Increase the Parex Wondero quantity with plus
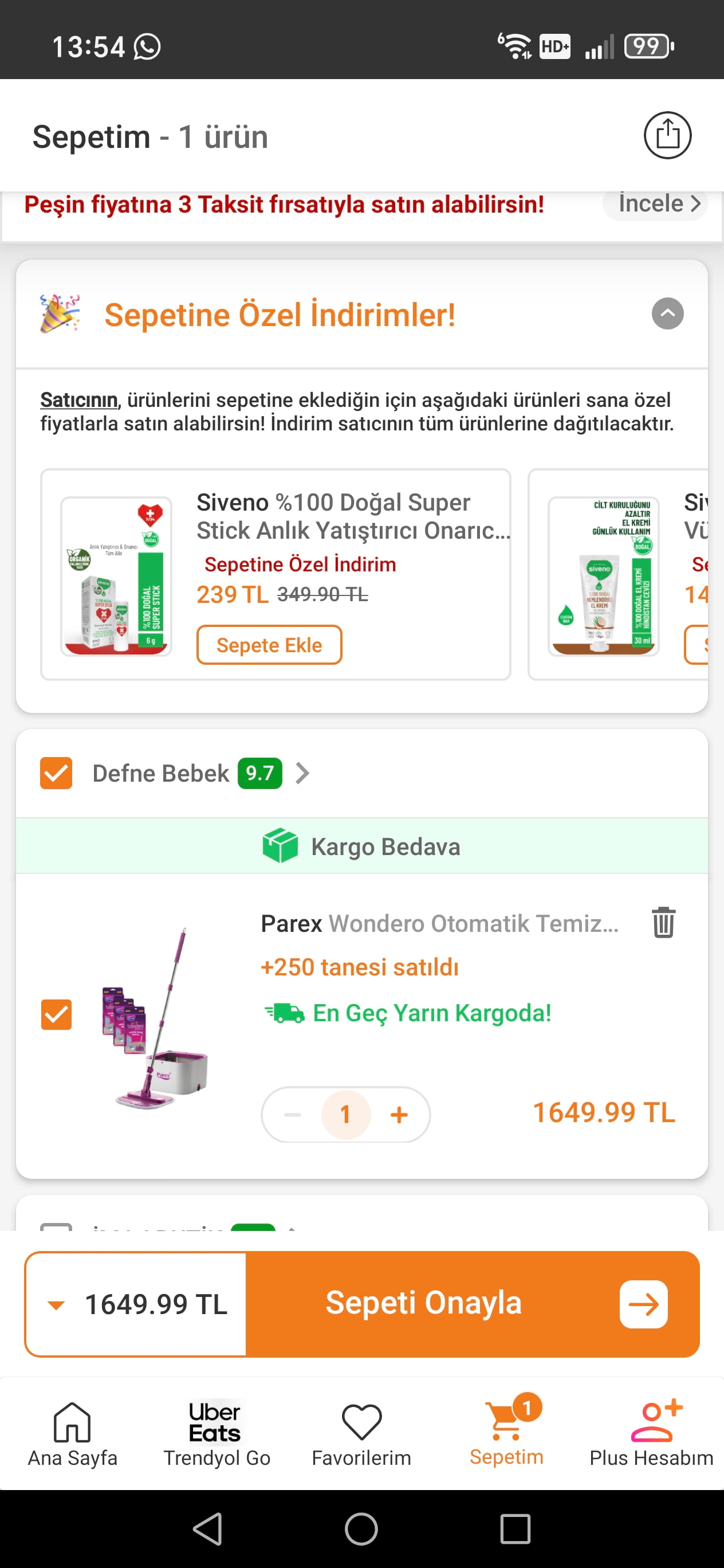The image size is (724, 1568). coord(399,1115)
